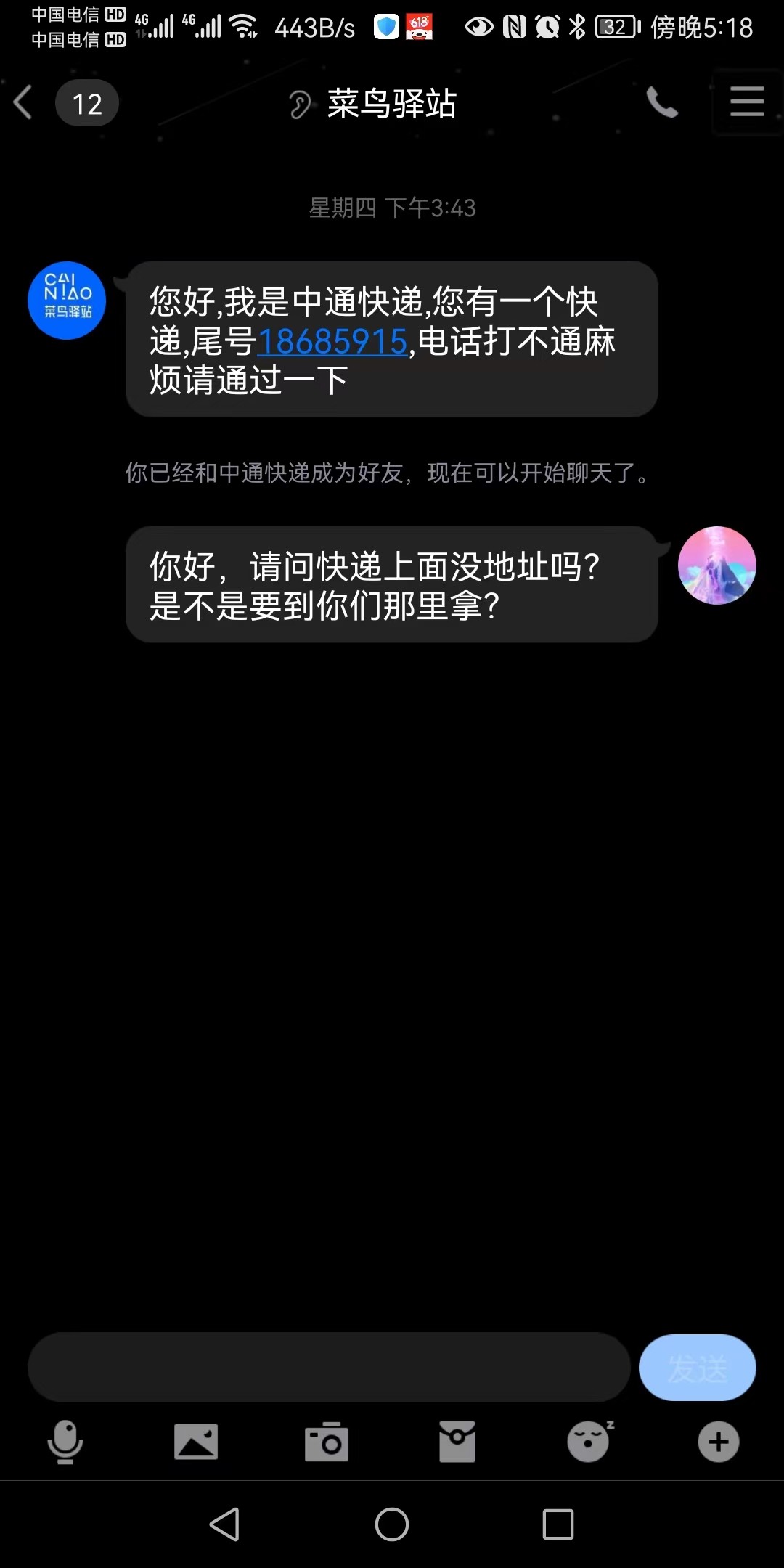
Task: Tap the back arrow to leave the chat
Action: 23,102
